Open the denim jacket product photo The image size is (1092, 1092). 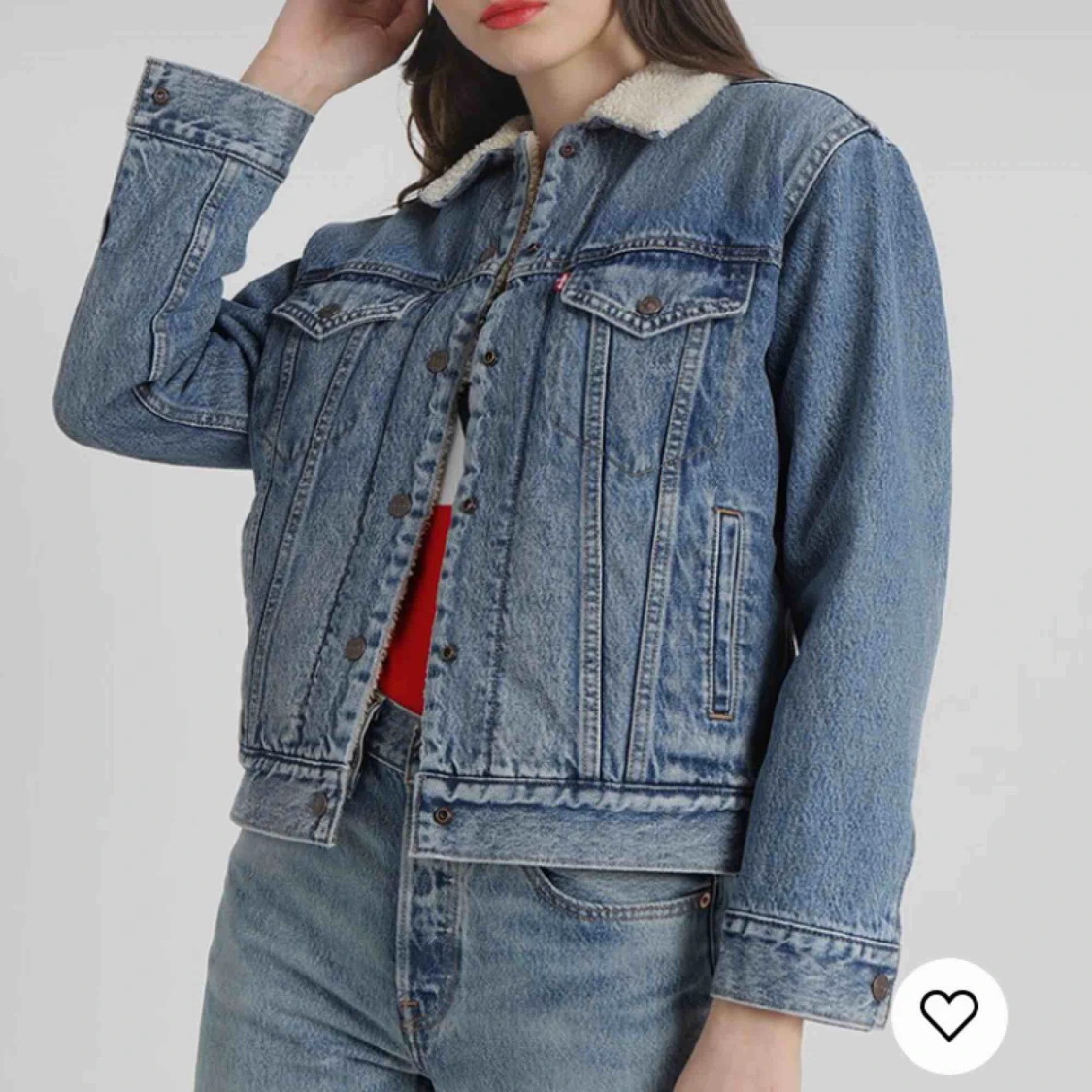pos(544,485)
